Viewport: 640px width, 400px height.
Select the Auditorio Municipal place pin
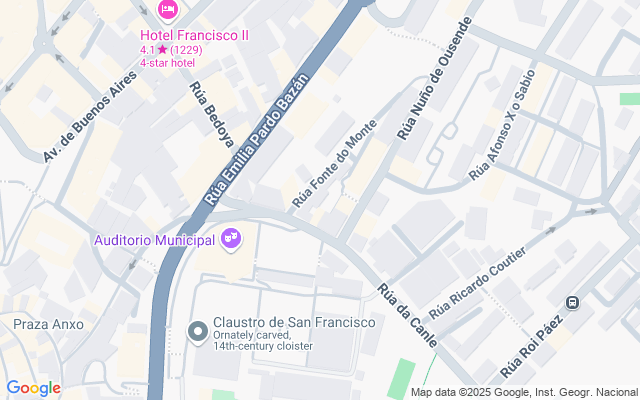232,239
